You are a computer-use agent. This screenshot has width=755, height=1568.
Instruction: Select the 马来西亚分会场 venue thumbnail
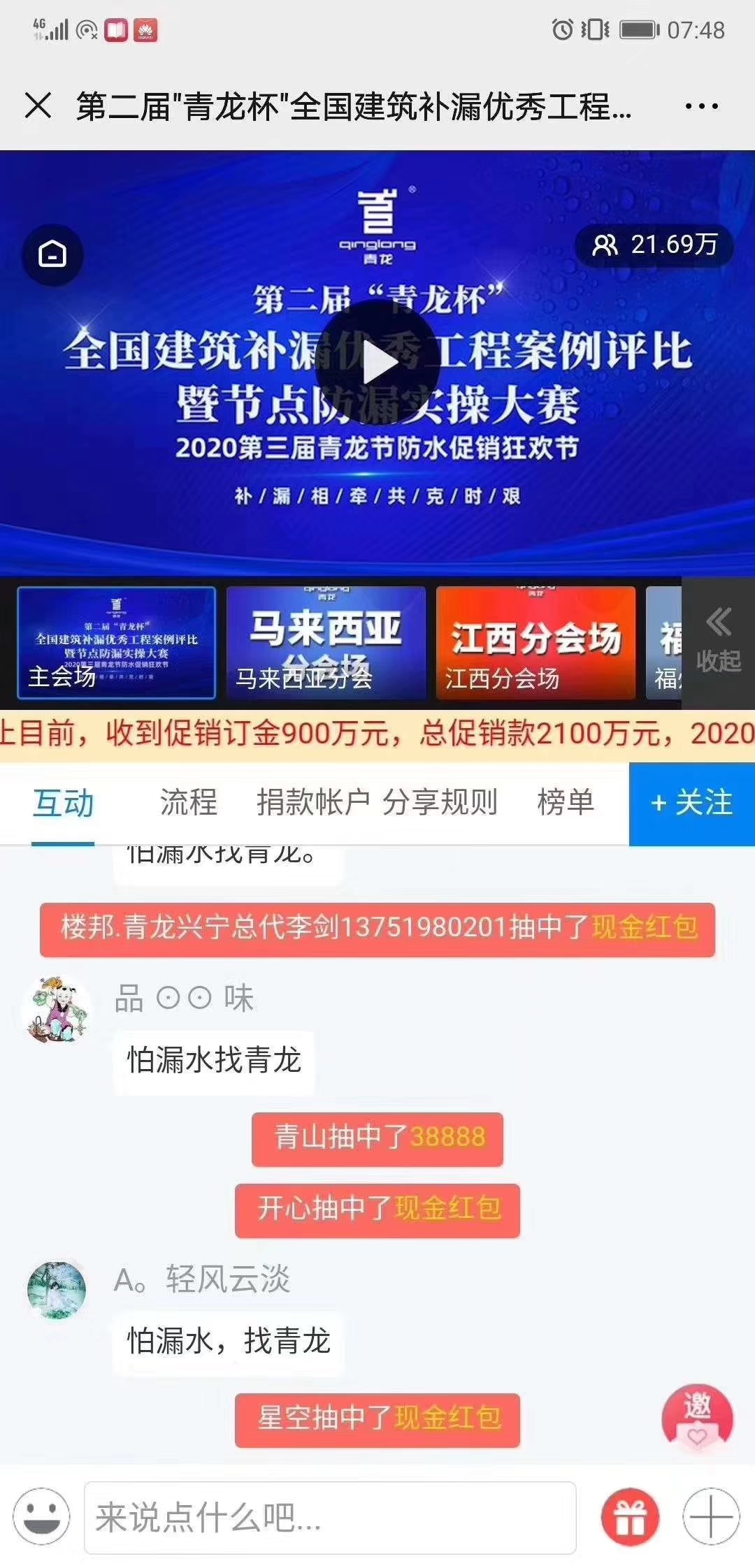[326, 643]
